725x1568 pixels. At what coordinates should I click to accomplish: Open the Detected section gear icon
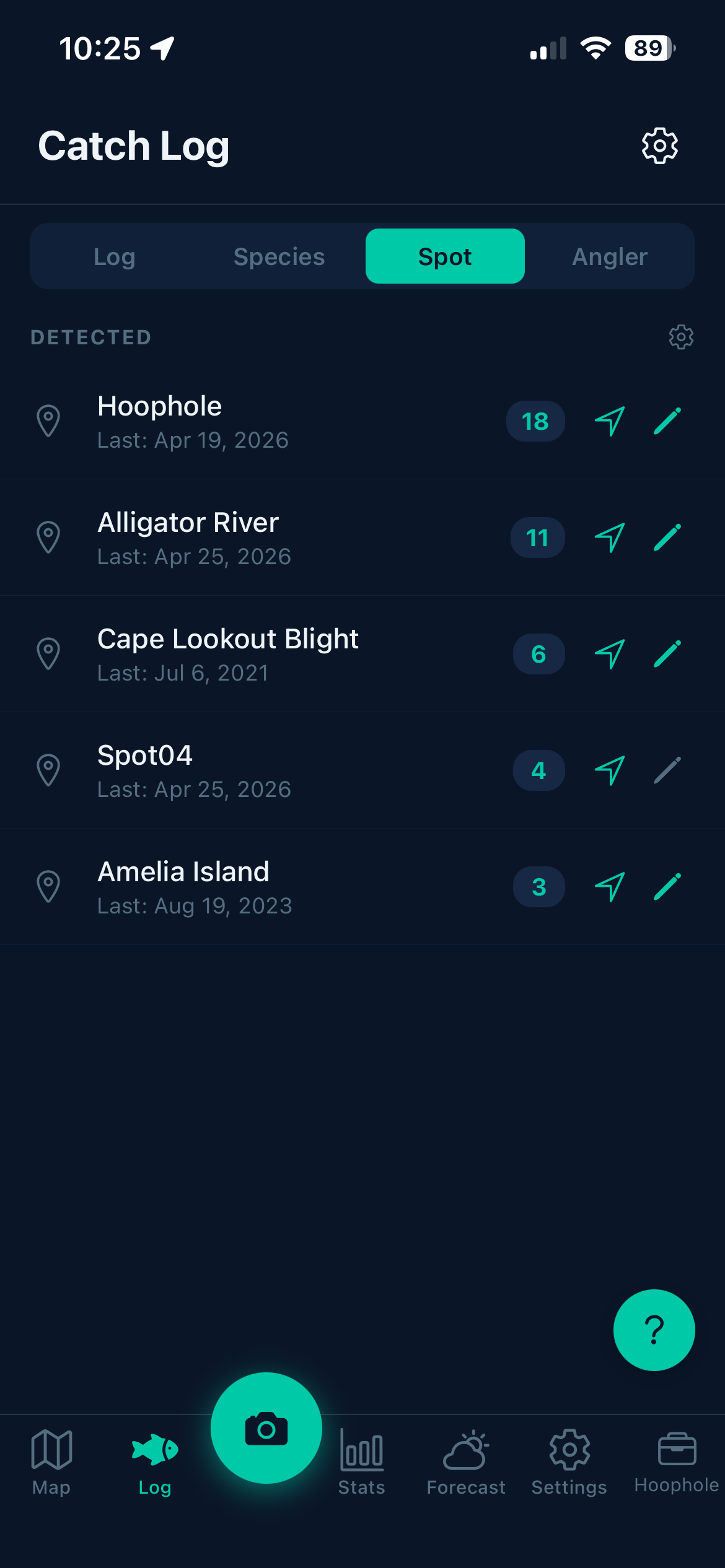[681, 337]
